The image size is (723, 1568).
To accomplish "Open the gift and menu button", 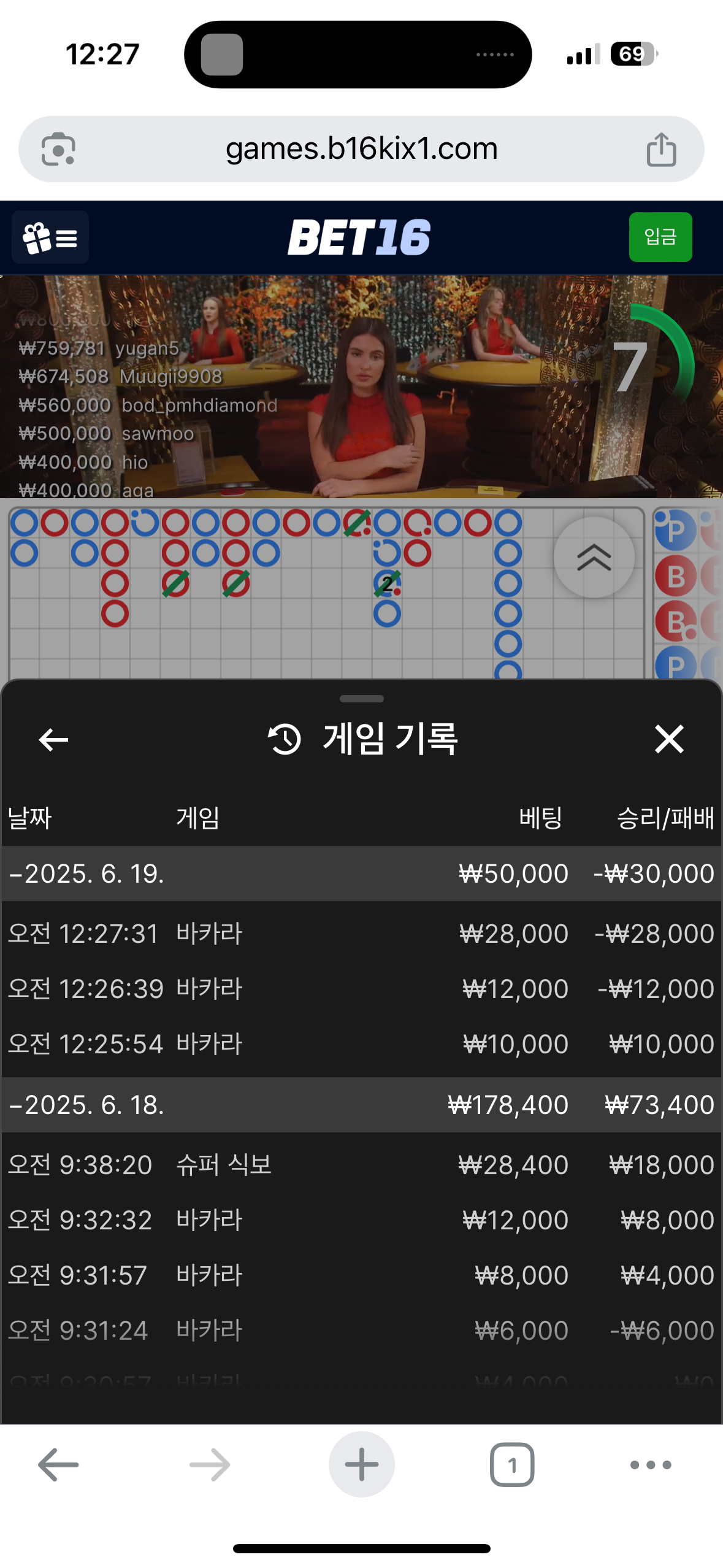I will click(50, 237).
